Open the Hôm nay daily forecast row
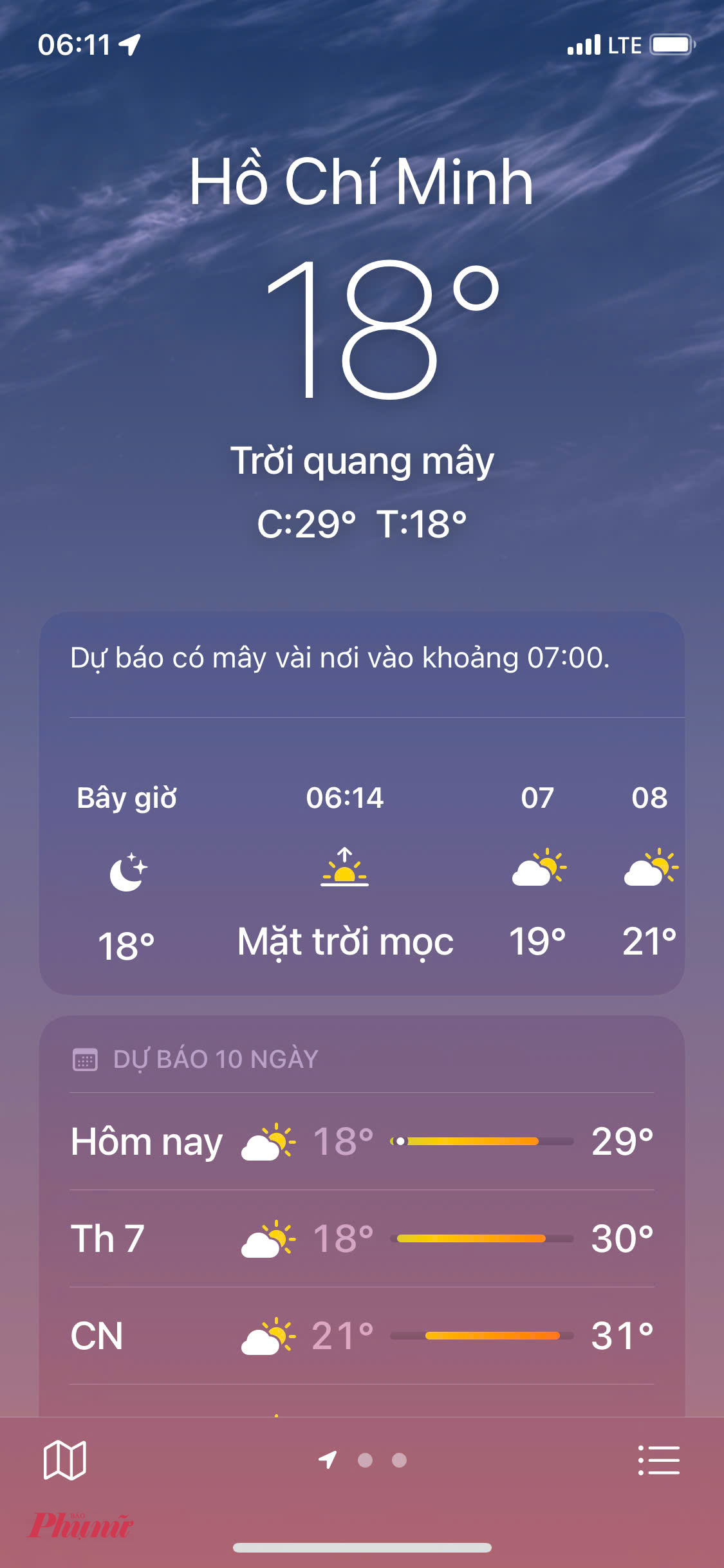Screen dimensions: 724x1568 pos(362,1143)
